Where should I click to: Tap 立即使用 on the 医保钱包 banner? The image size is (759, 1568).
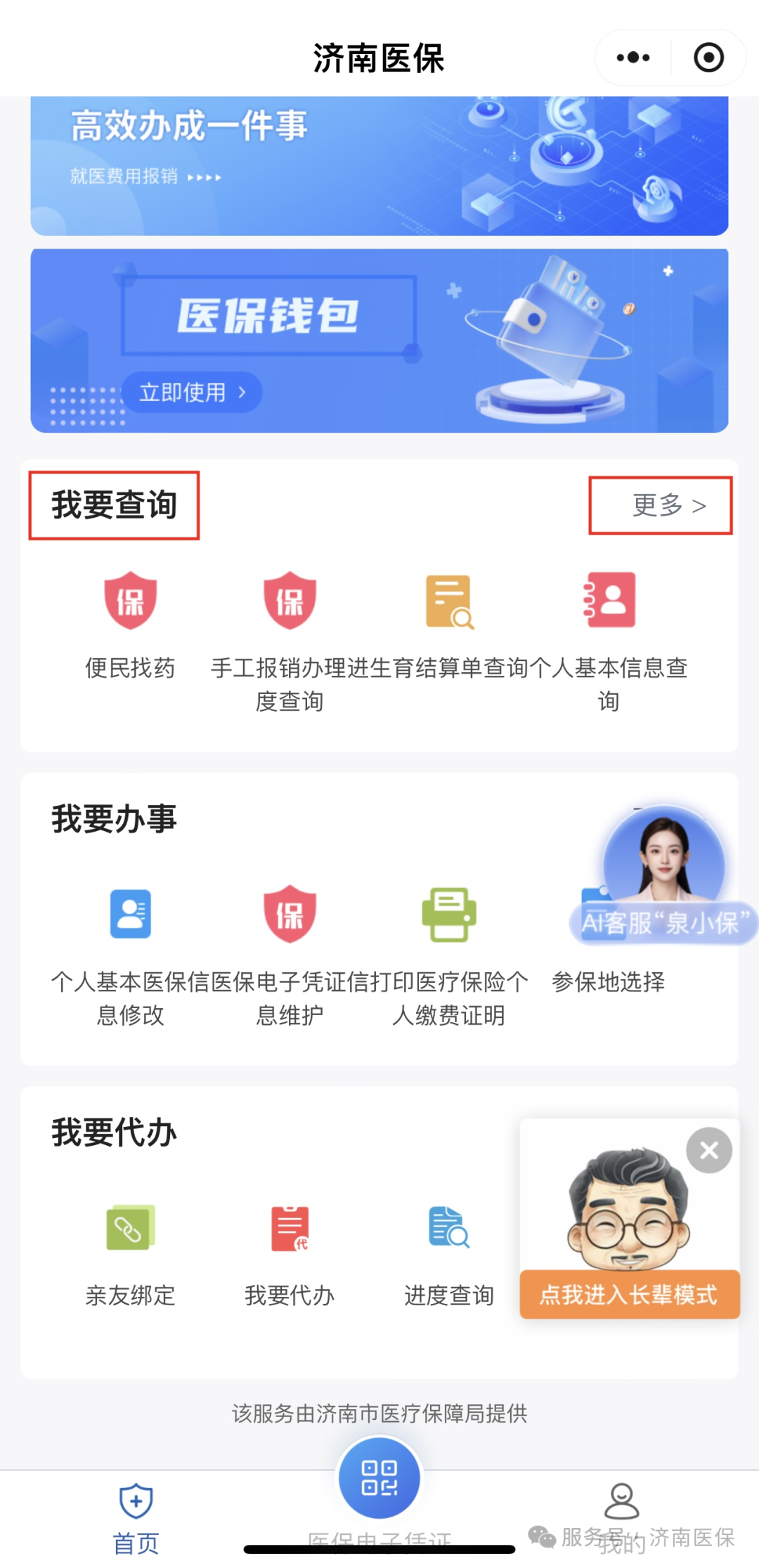(x=192, y=392)
